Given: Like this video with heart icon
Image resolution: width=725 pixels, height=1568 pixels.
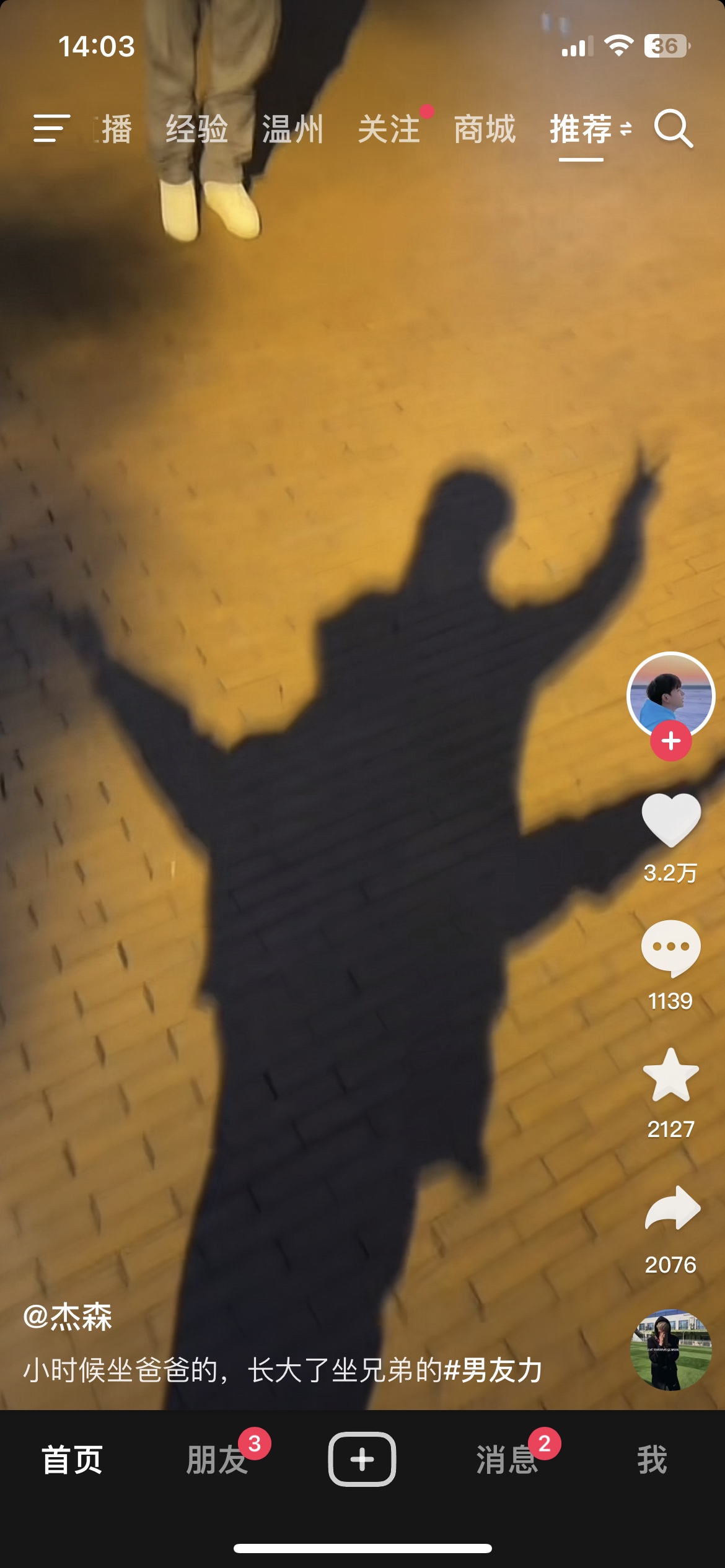Looking at the screenshot, I should (670, 820).
